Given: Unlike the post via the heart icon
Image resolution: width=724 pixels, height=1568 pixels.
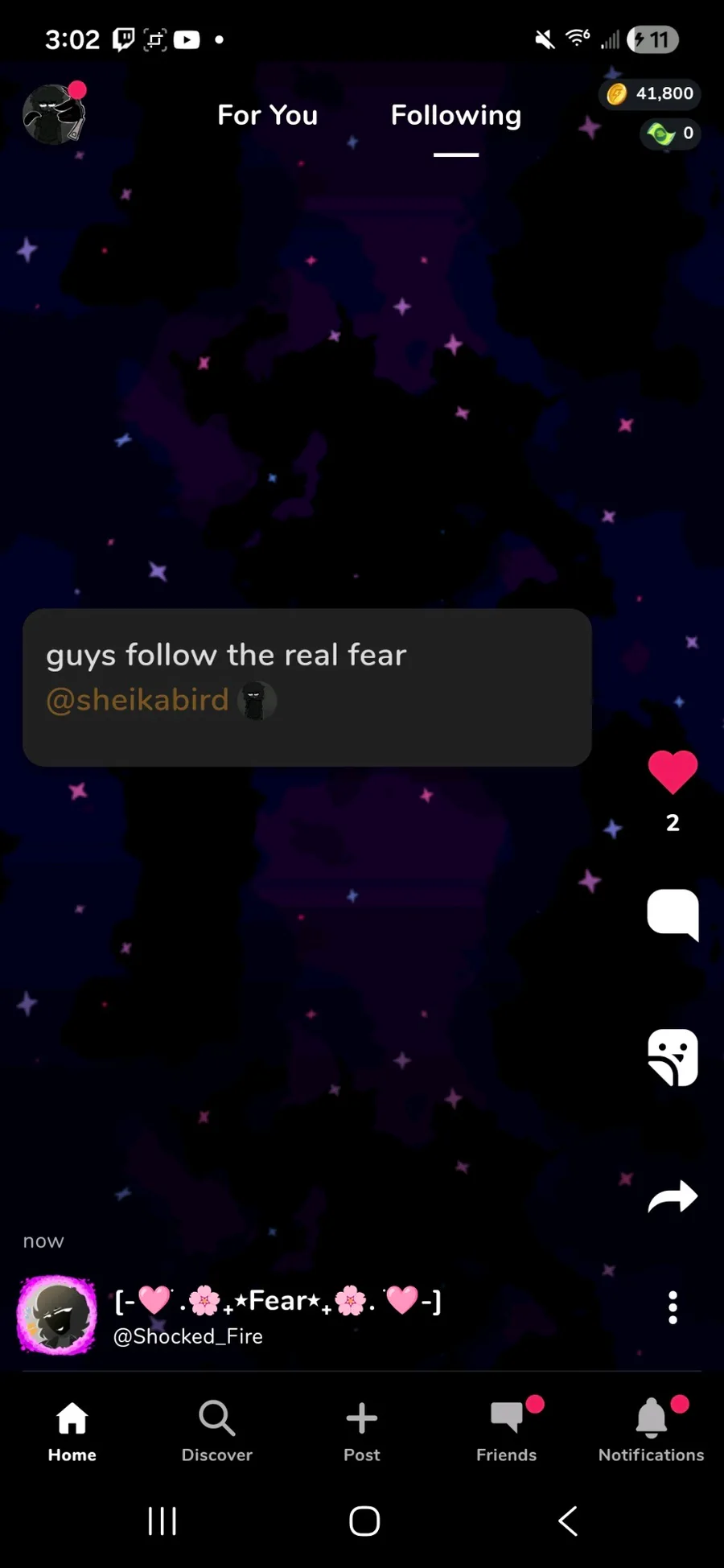Looking at the screenshot, I should [x=673, y=771].
